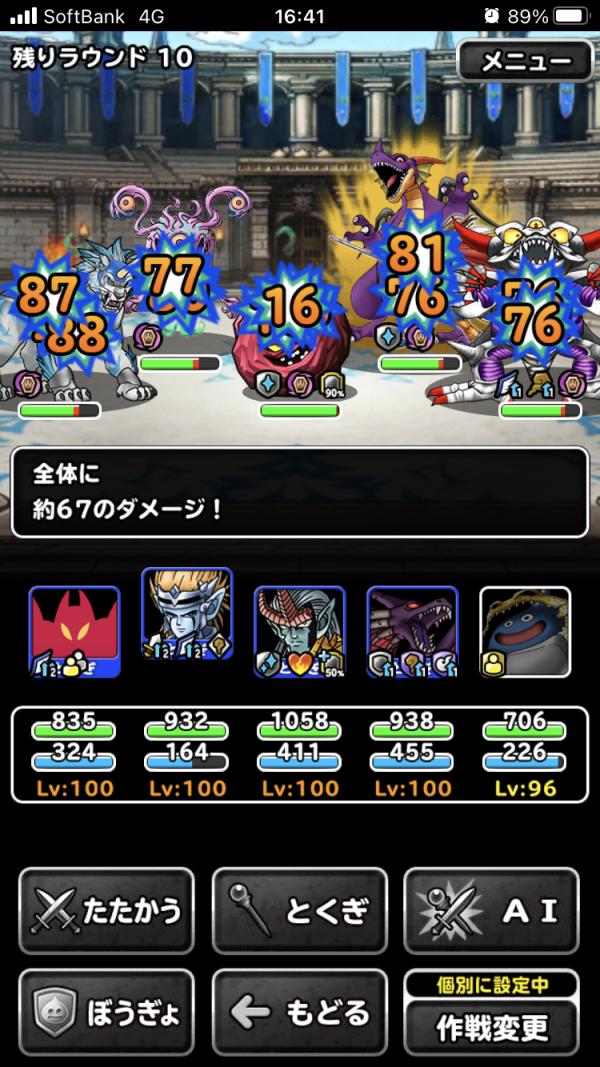Choose たたかう to attack
This screenshot has width=600, height=1067.
pos(106,910)
